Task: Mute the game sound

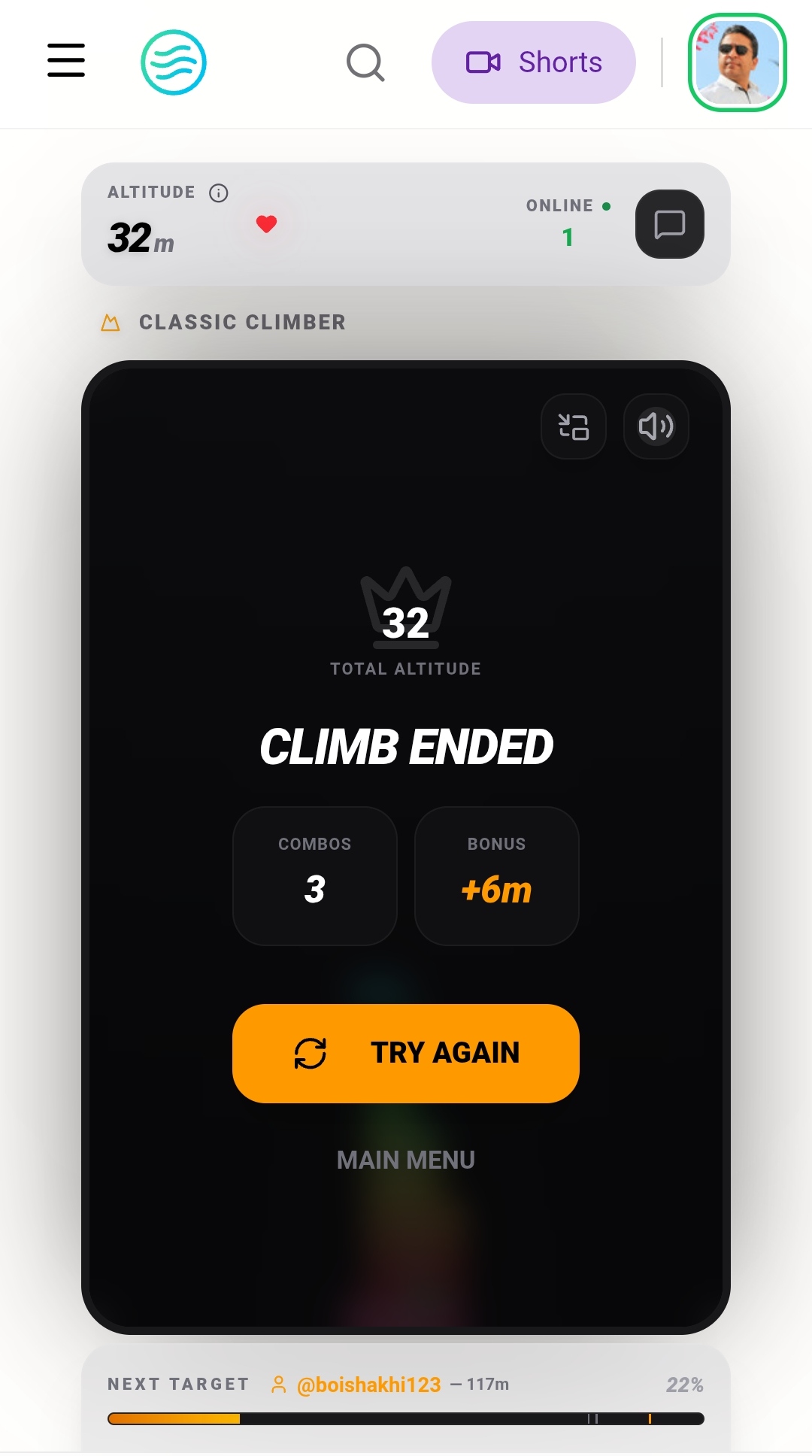Action: (x=656, y=426)
